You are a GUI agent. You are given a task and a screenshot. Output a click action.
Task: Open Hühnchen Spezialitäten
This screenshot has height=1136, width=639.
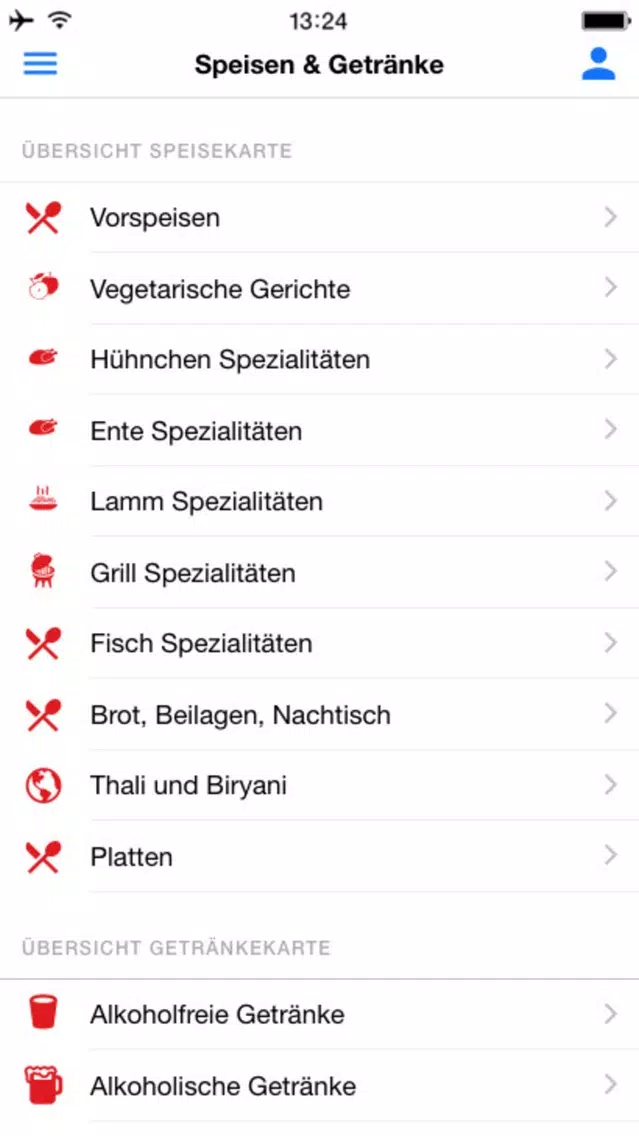click(320, 359)
